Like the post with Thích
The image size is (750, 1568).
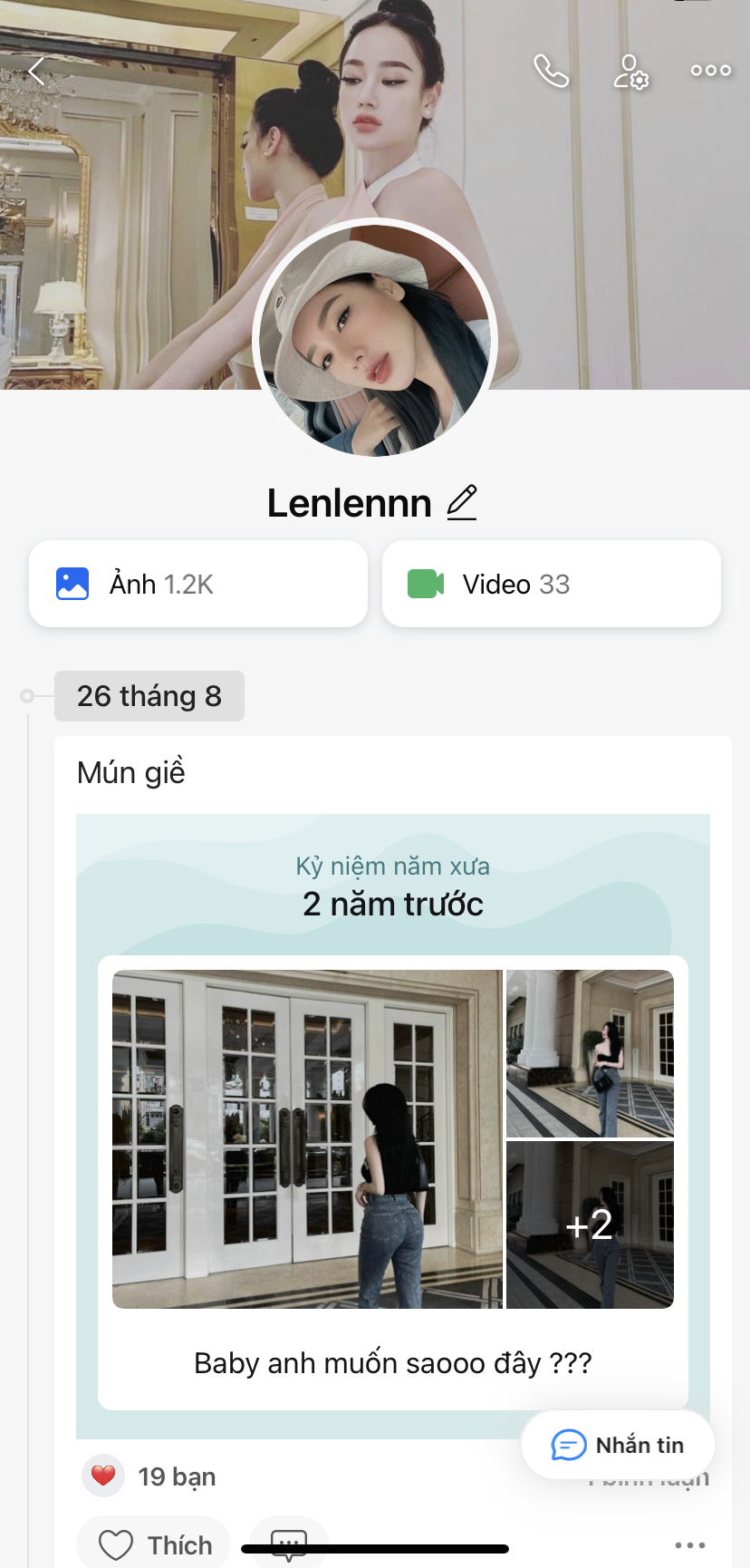[x=154, y=1544]
